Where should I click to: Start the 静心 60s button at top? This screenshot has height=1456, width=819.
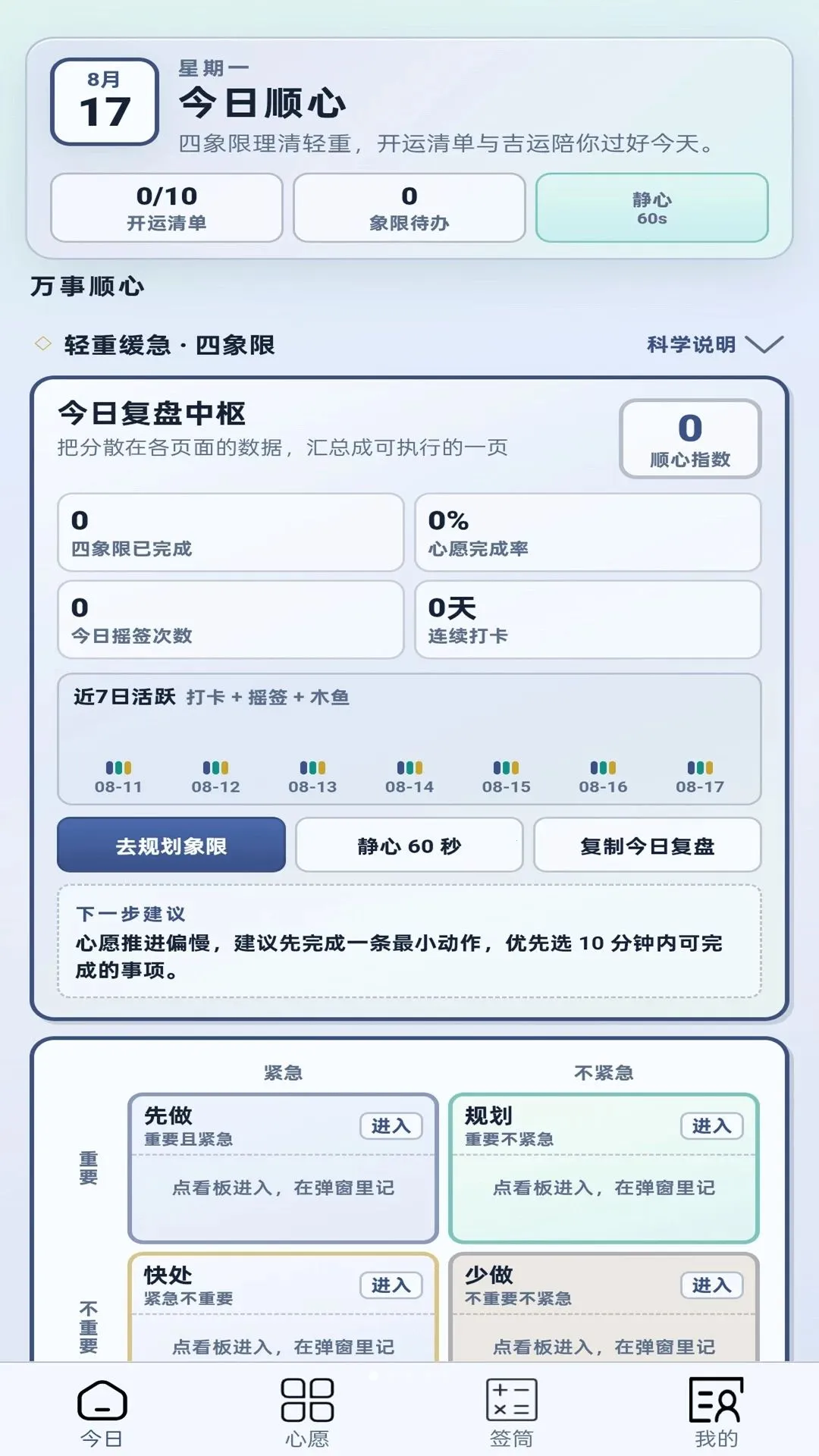652,208
